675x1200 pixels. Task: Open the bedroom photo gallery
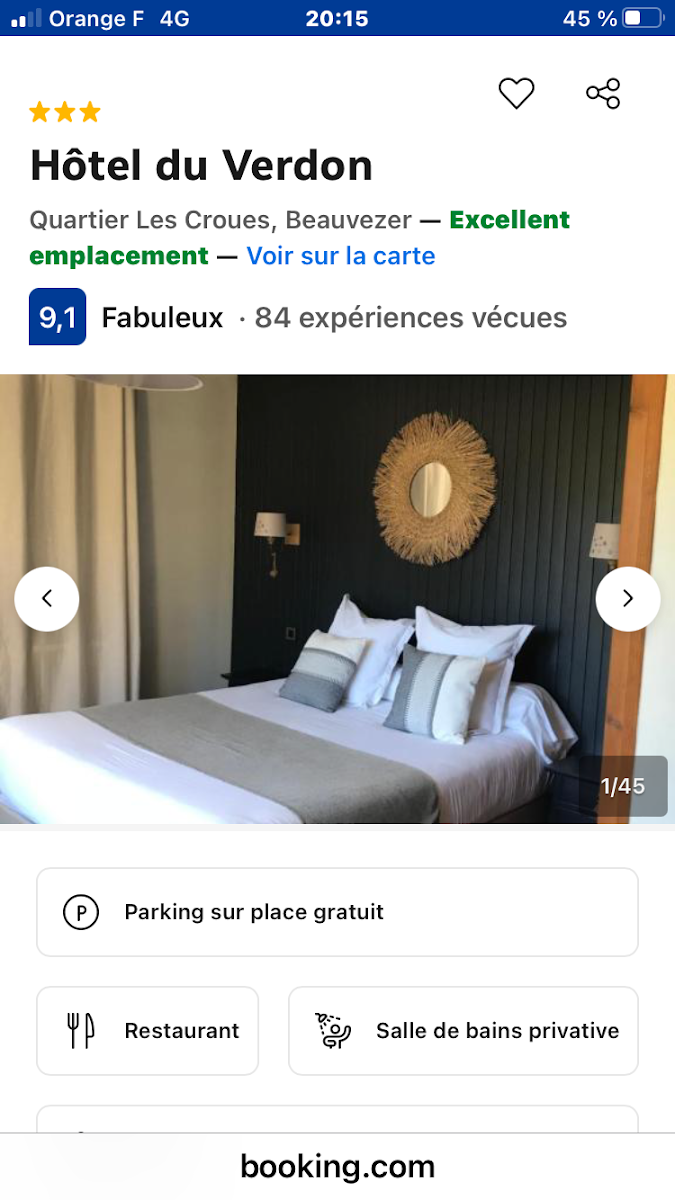pyautogui.click(x=337, y=599)
